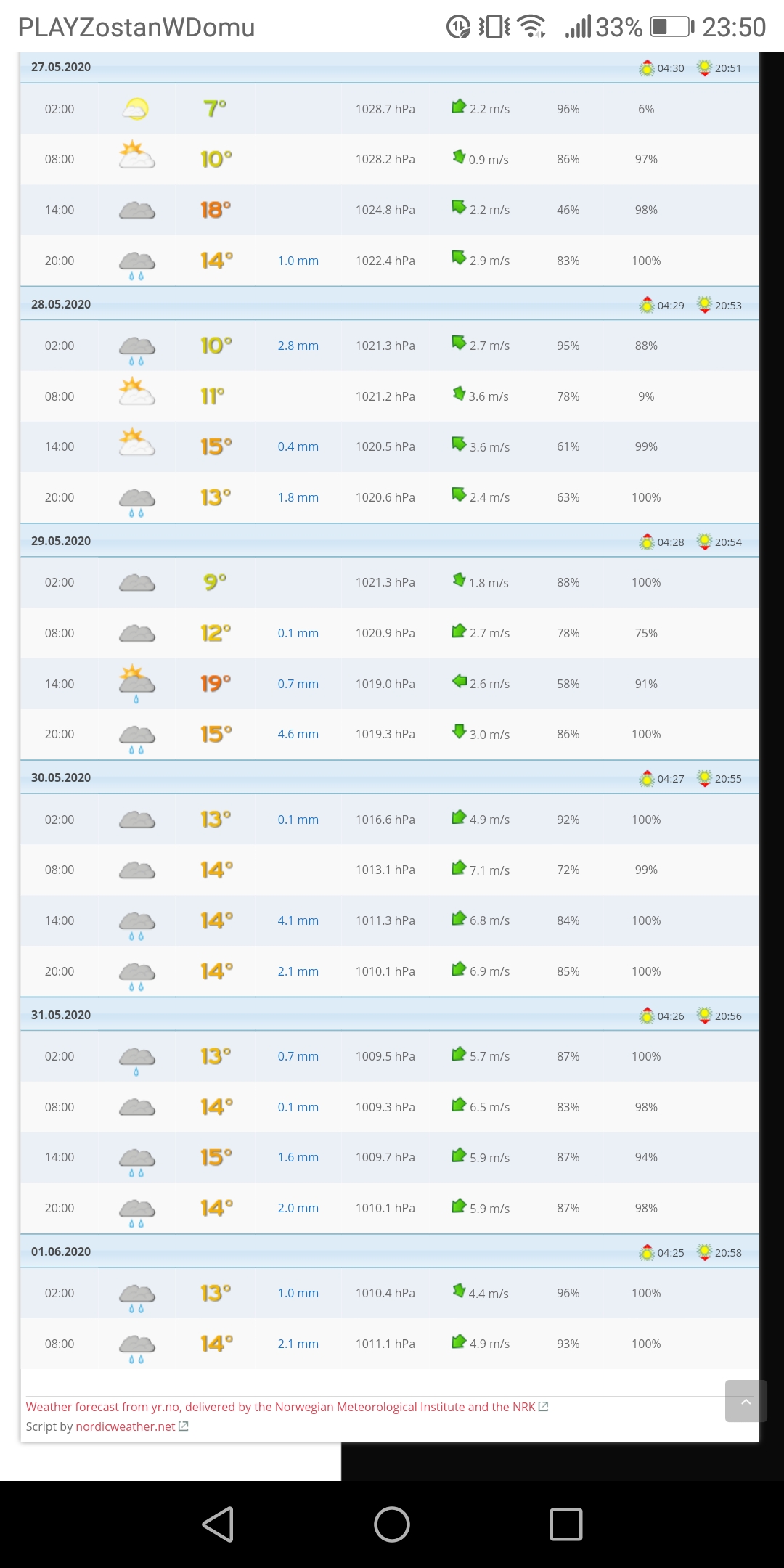This screenshot has height=1568, width=784.
Task: Open the nordicweather.net script link
Action: (x=126, y=1426)
